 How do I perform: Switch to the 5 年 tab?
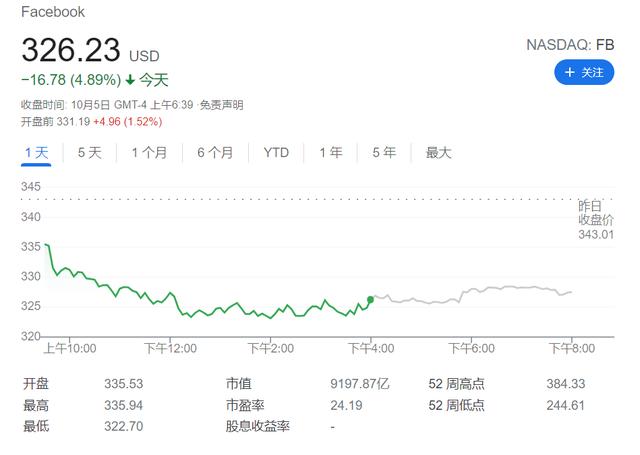(384, 153)
